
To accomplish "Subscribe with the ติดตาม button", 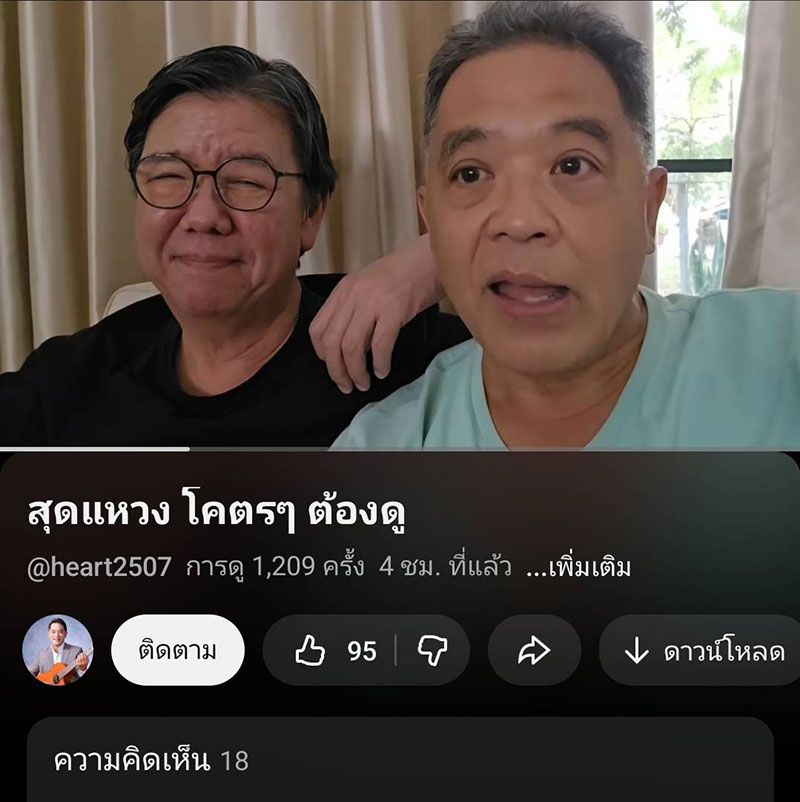I will point(177,650).
